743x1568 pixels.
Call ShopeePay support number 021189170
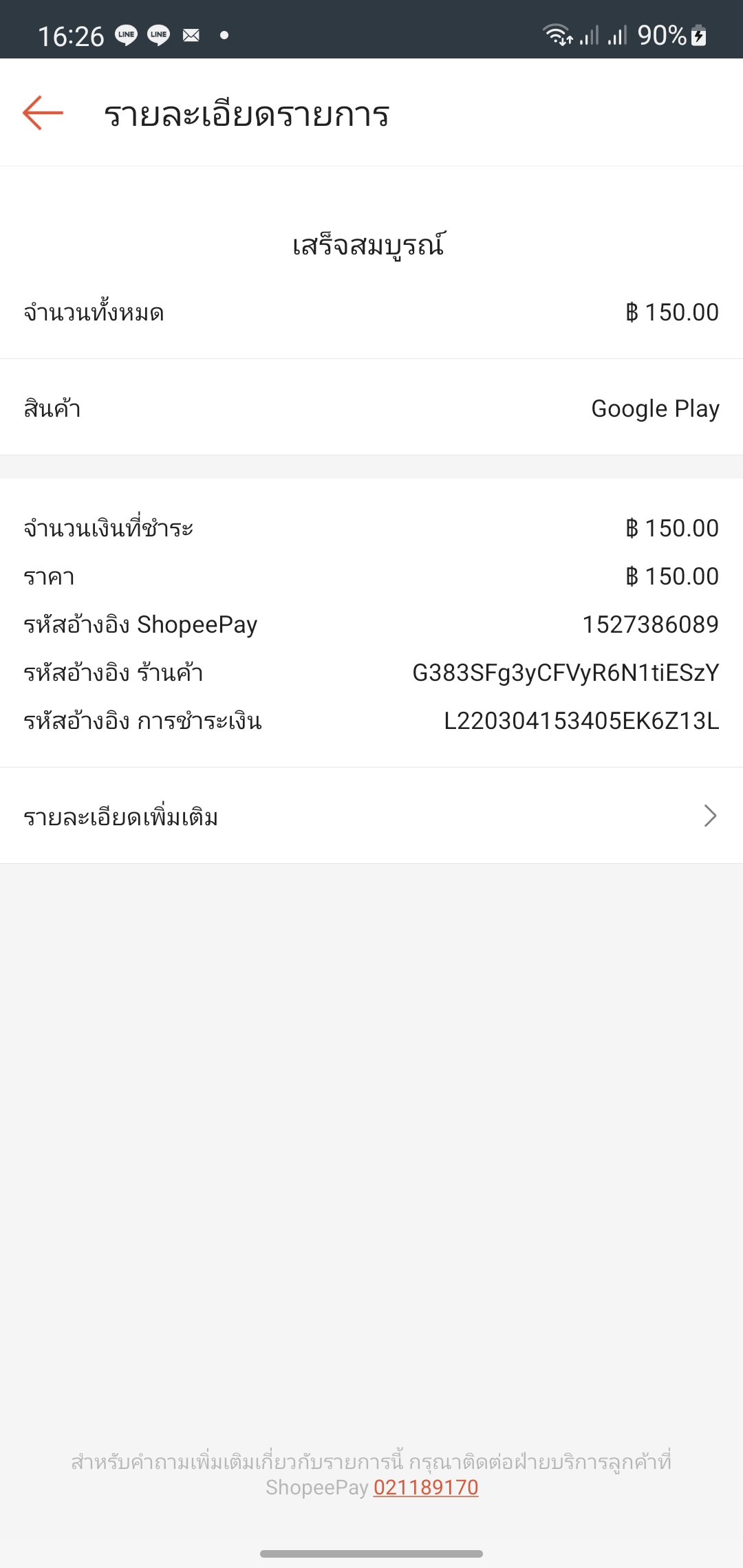point(426,1487)
